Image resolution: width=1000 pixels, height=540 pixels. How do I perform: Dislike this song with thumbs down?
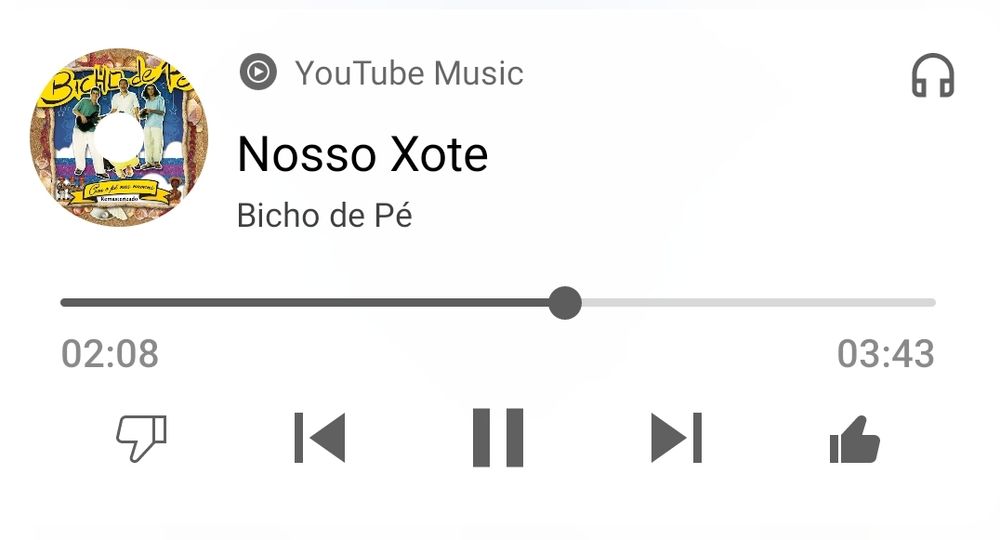(x=142, y=438)
